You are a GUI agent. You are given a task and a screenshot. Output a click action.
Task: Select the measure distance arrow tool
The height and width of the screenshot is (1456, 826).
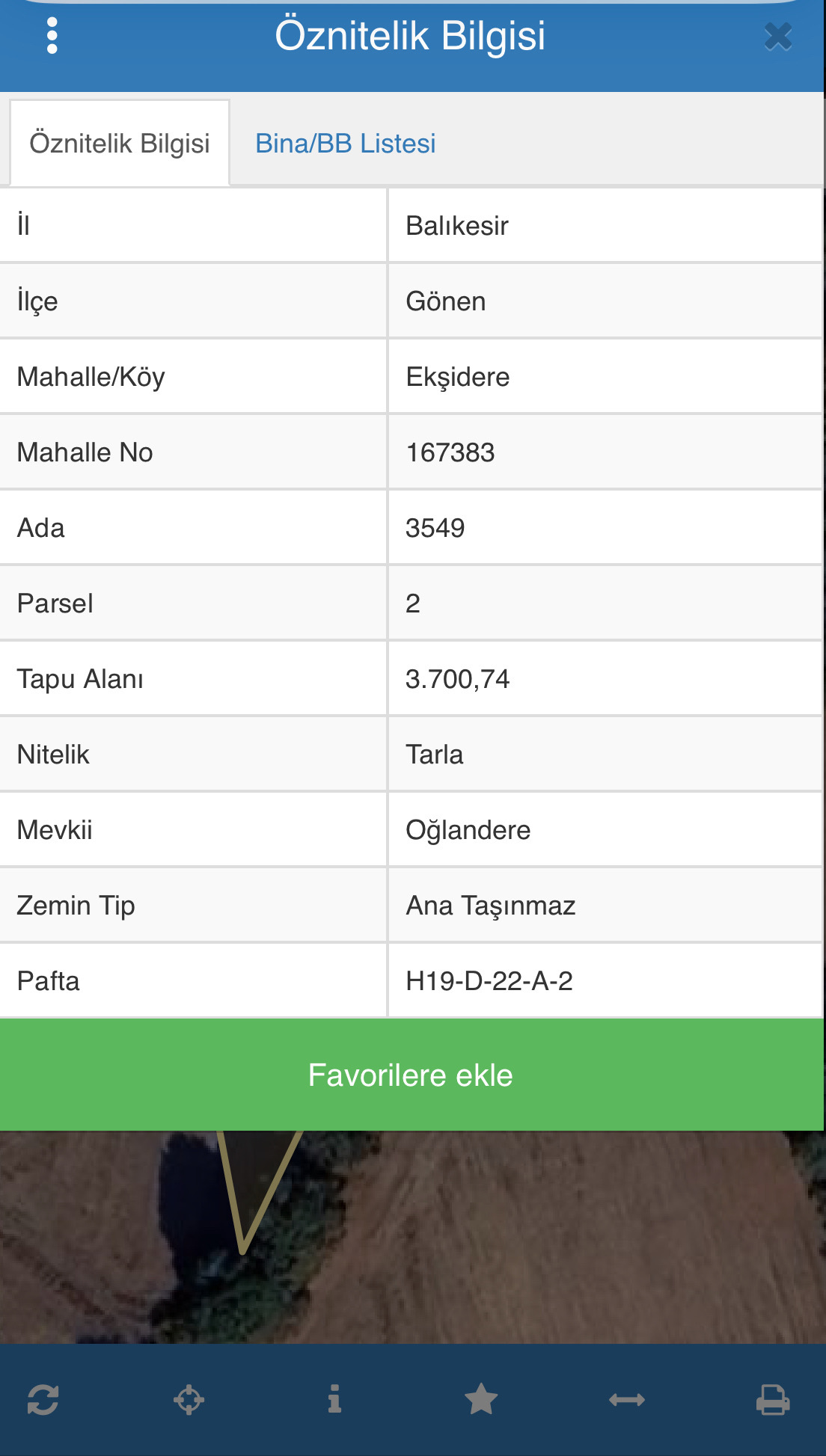pos(627,1400)
